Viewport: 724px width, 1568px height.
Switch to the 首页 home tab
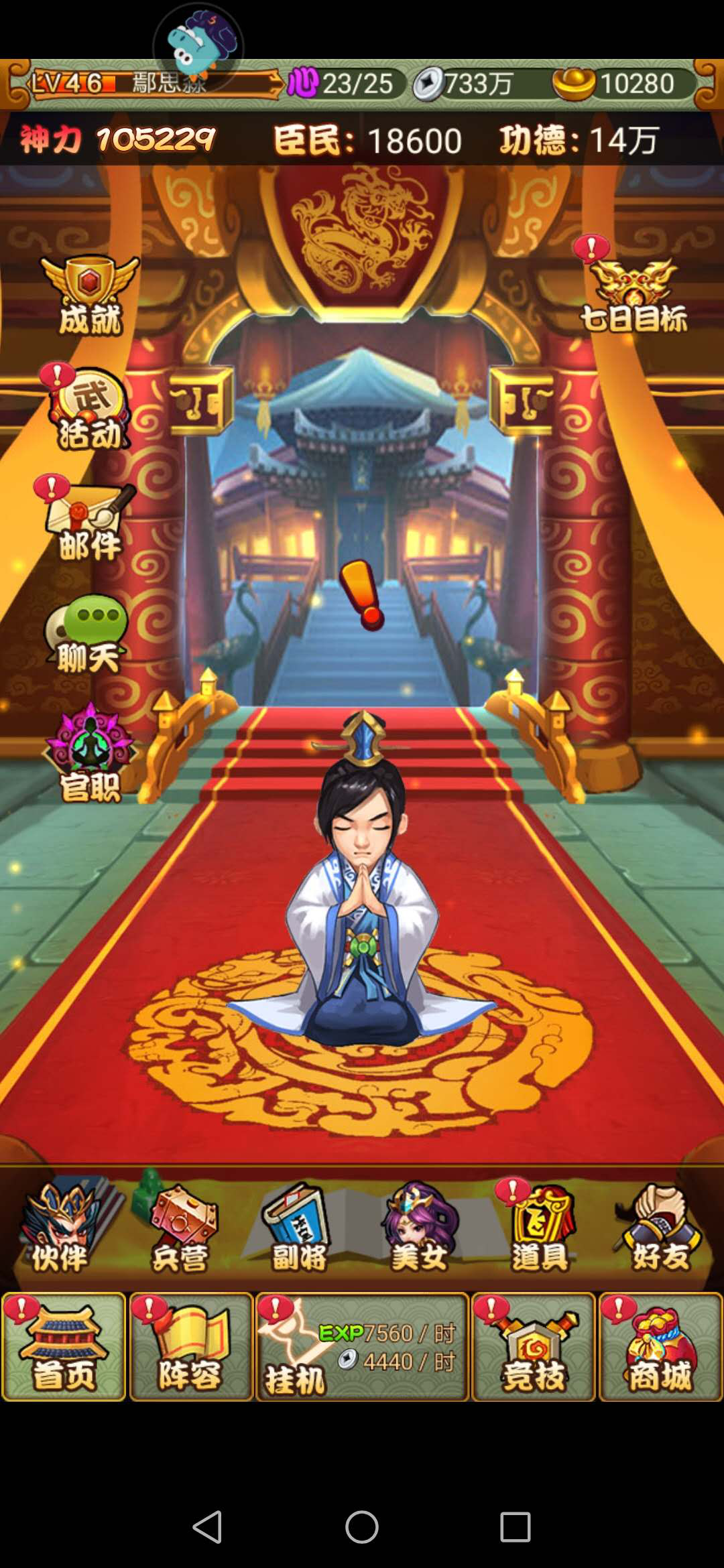(x=64, y=1347)
